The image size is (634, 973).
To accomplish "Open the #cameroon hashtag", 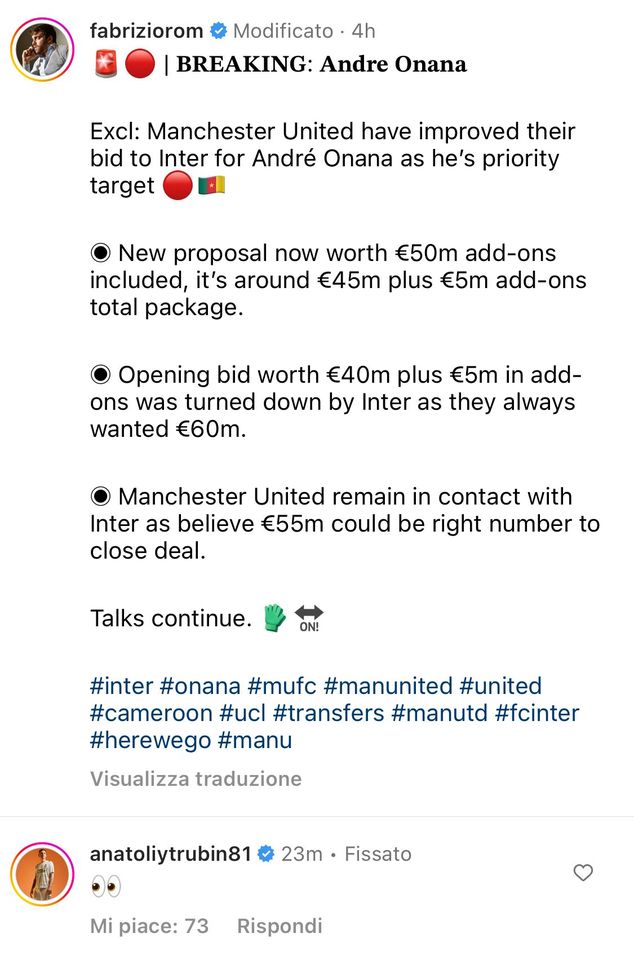I will [151, 714].
